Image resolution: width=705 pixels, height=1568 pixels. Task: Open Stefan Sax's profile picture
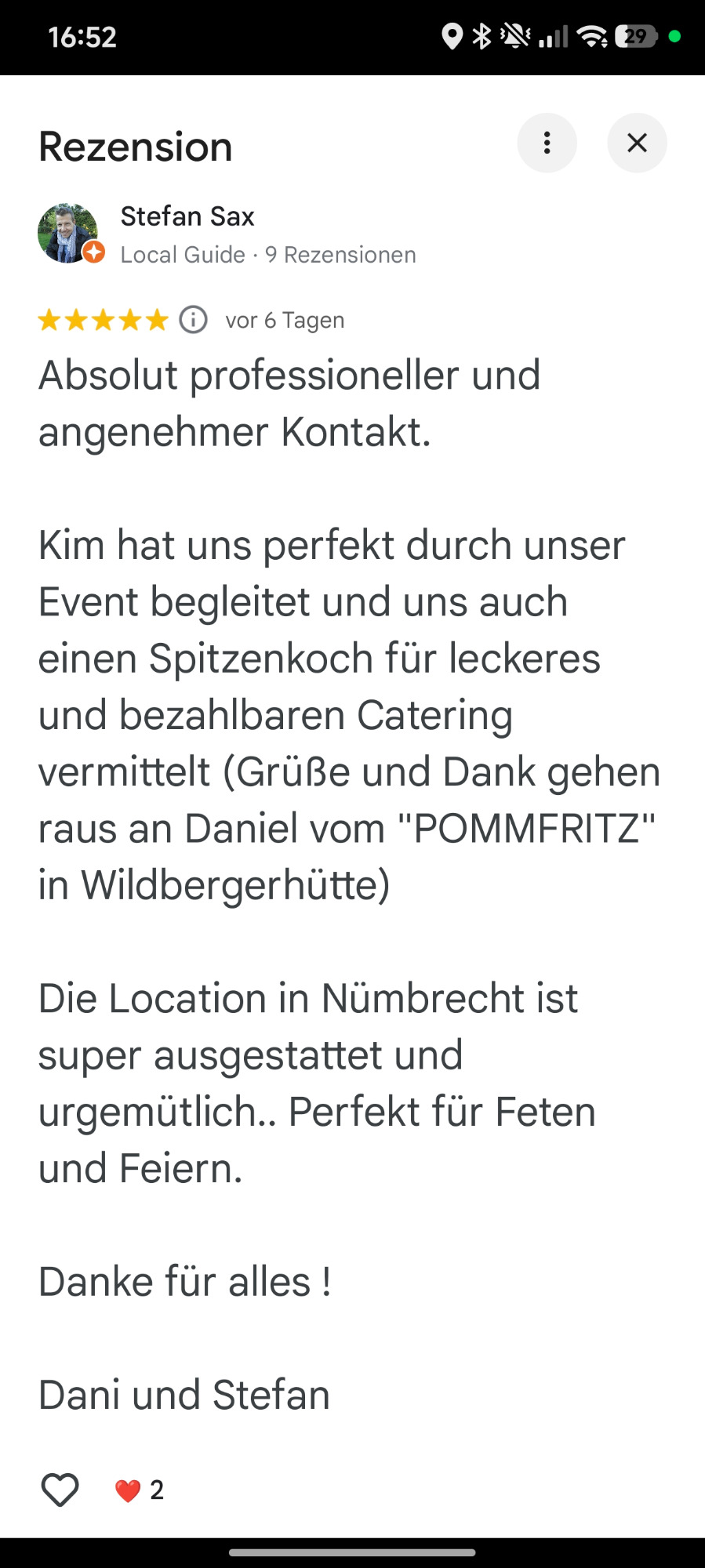(x=68, y=234)
